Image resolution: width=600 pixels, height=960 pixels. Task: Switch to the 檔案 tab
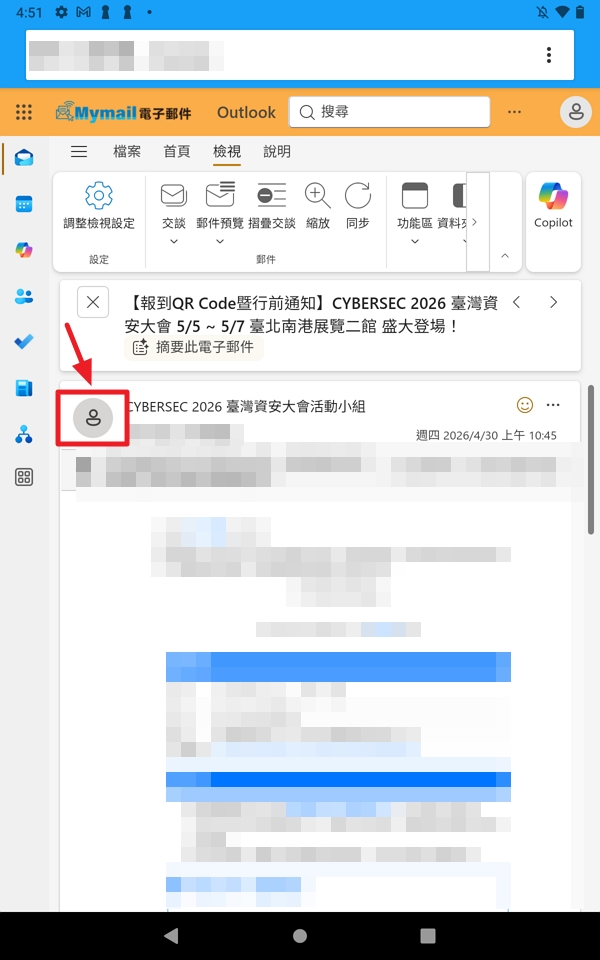pos(127,151)
